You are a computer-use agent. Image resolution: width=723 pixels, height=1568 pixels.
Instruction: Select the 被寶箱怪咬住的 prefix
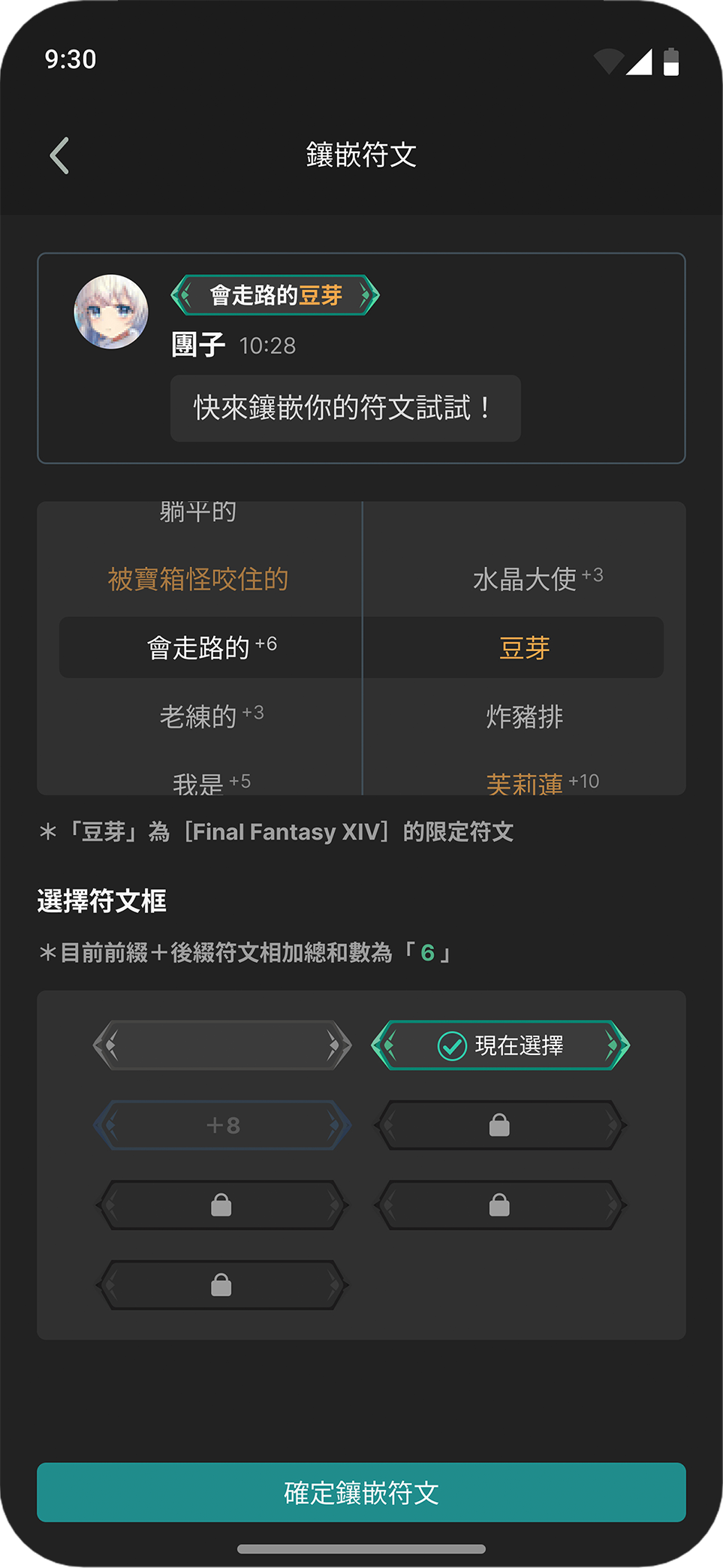198,579
